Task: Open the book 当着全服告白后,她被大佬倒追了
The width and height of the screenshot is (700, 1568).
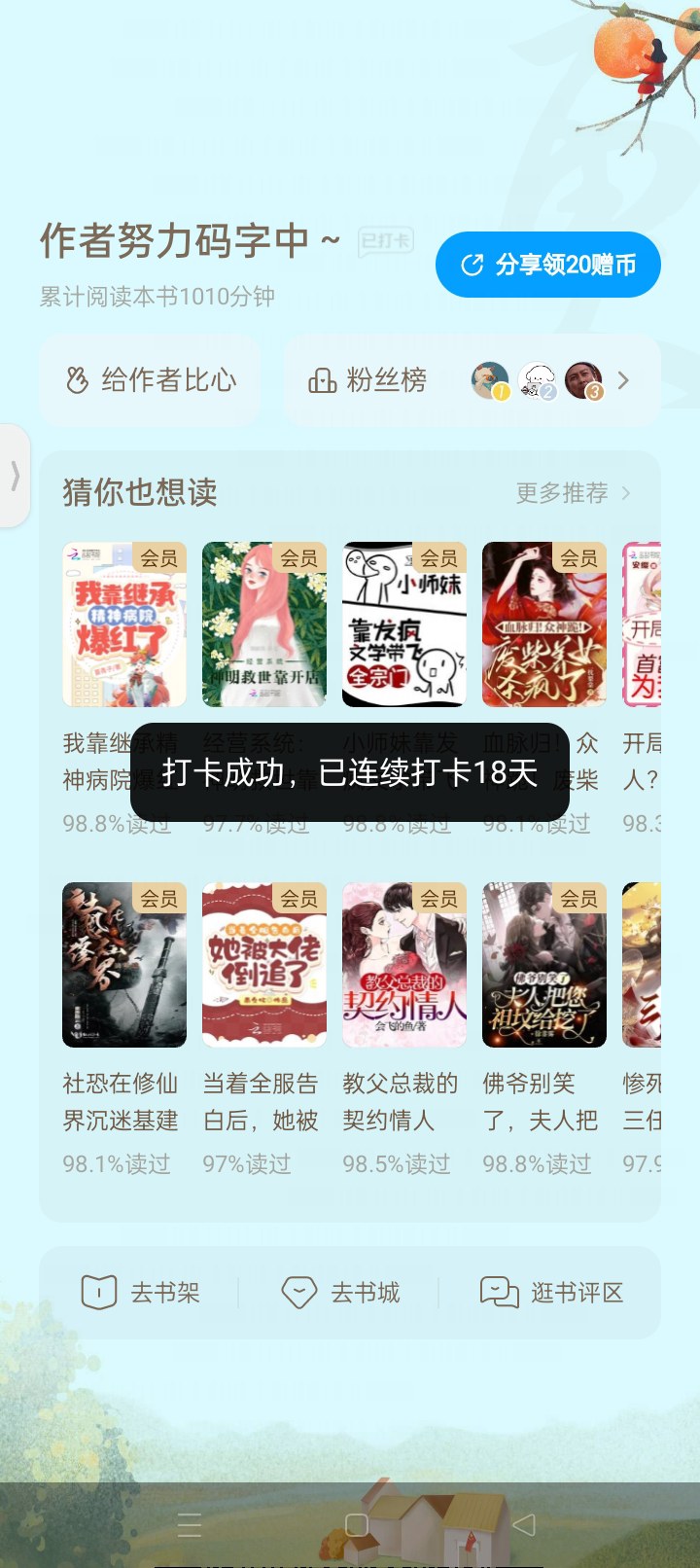Action: click(x=264, y=965)
